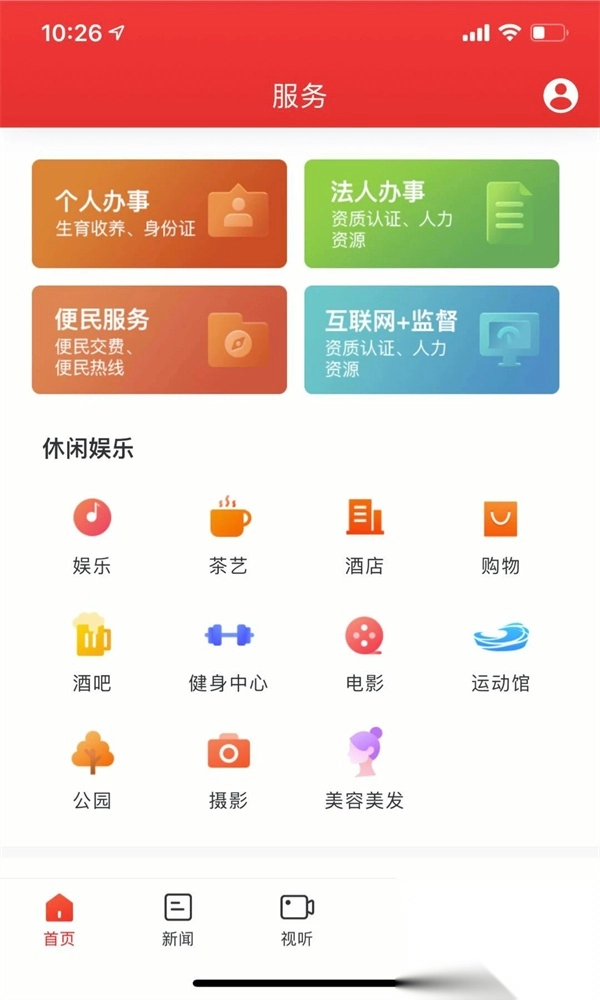Select the 酒吧 category
600x1000 pixels.
(92, 636)
